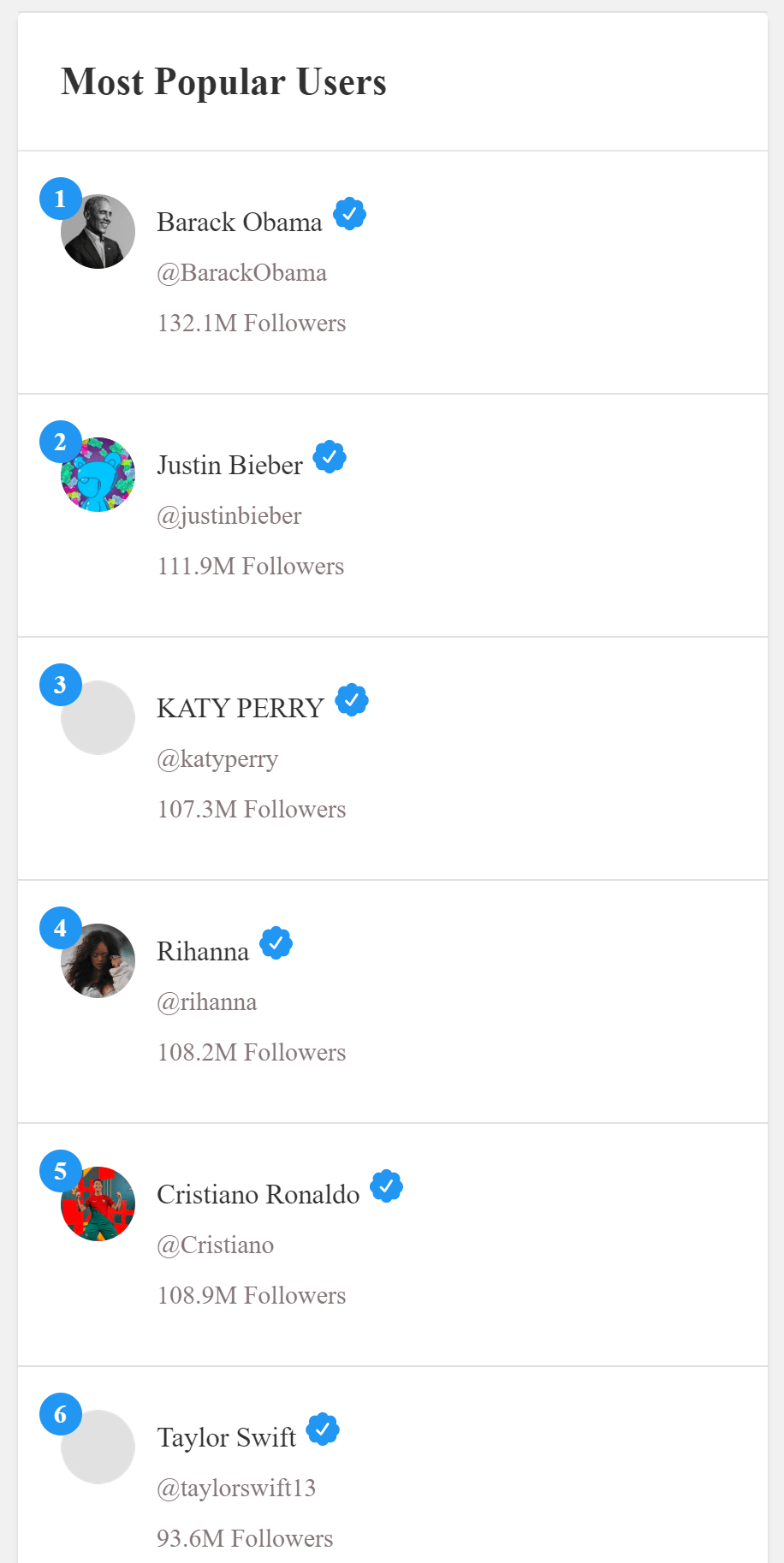Click Taylor Swift's verified badge

(323, 1429)
